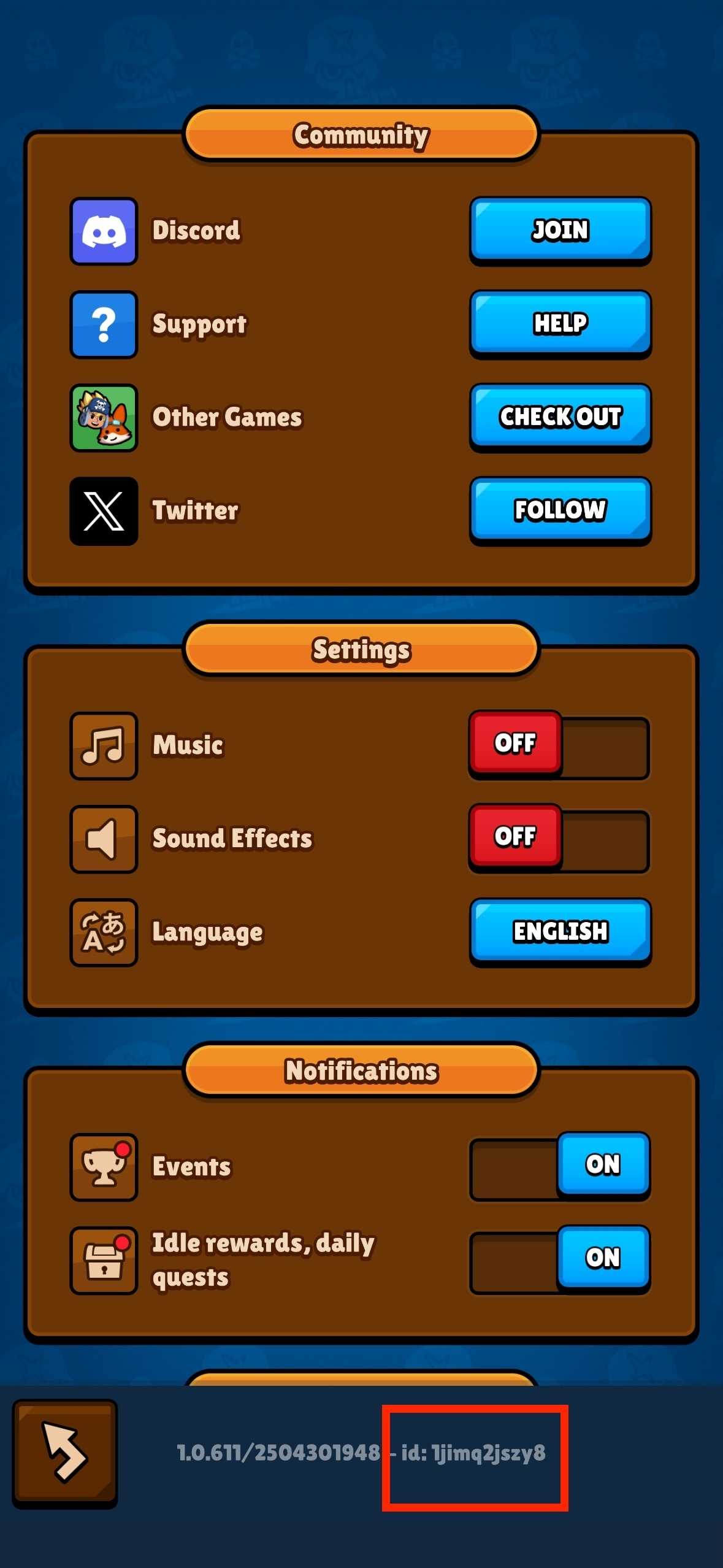Enable Sound Effects
This screenshot has height=1568, width=723.
coord(559,839)
